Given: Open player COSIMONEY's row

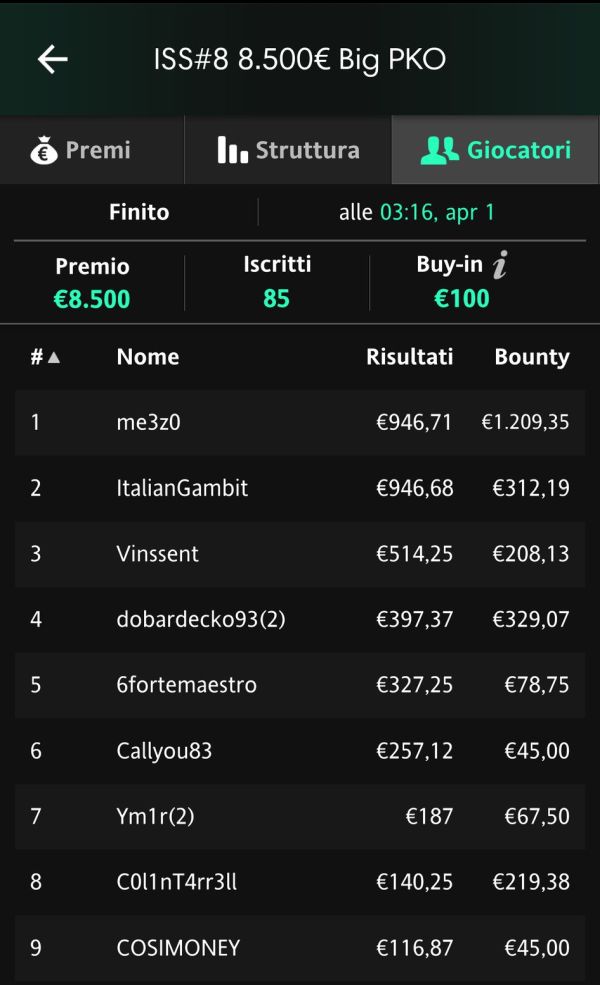Looking at the screenshot, I should coord(300,947).
